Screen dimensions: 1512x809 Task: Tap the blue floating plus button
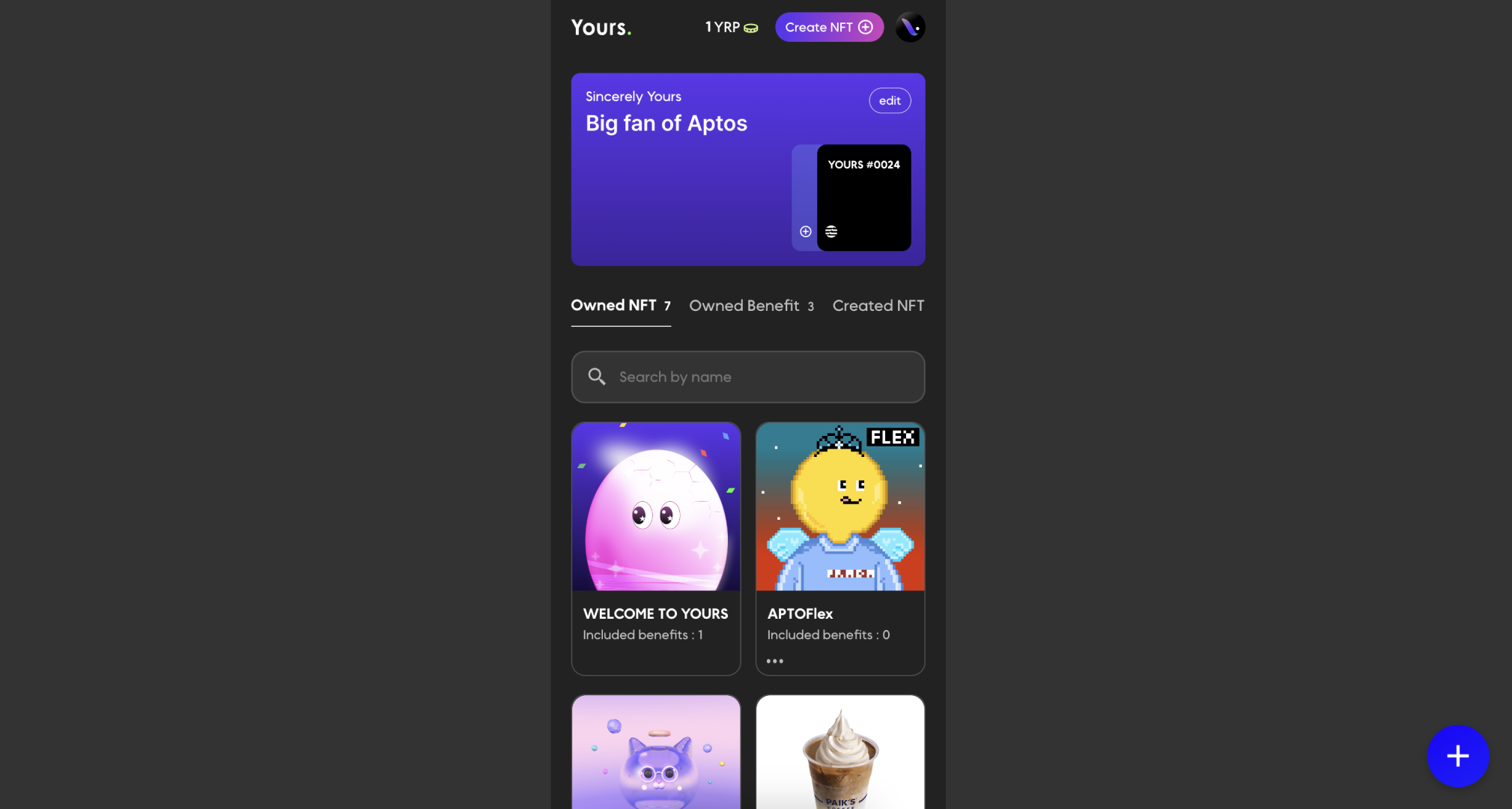point(1457,756)
